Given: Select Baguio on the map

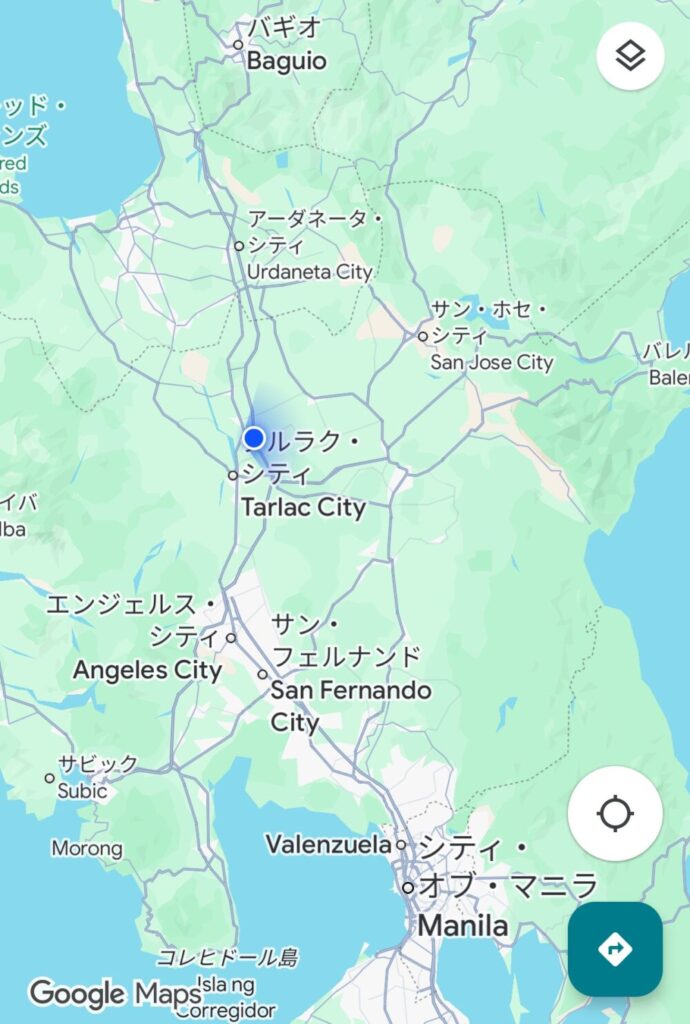Looking at the screenshot, I should pos(286,61).
